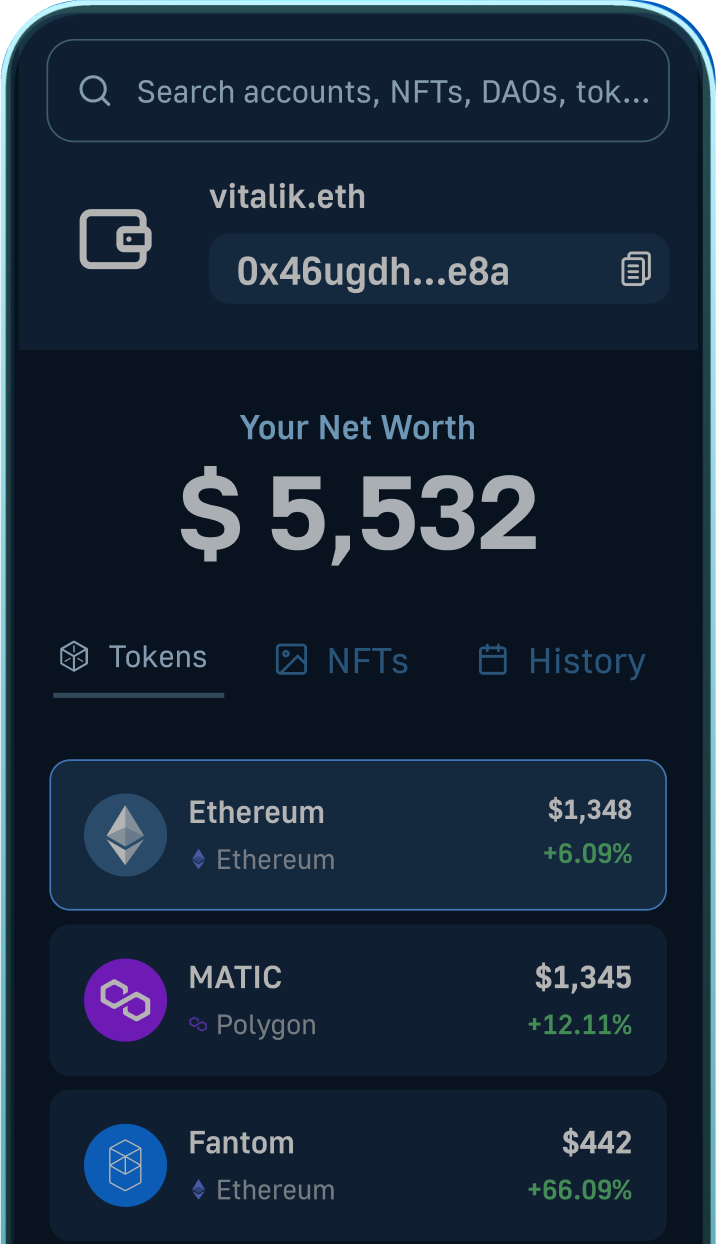Switch to the NFTs tab

[x=341, y=660]
